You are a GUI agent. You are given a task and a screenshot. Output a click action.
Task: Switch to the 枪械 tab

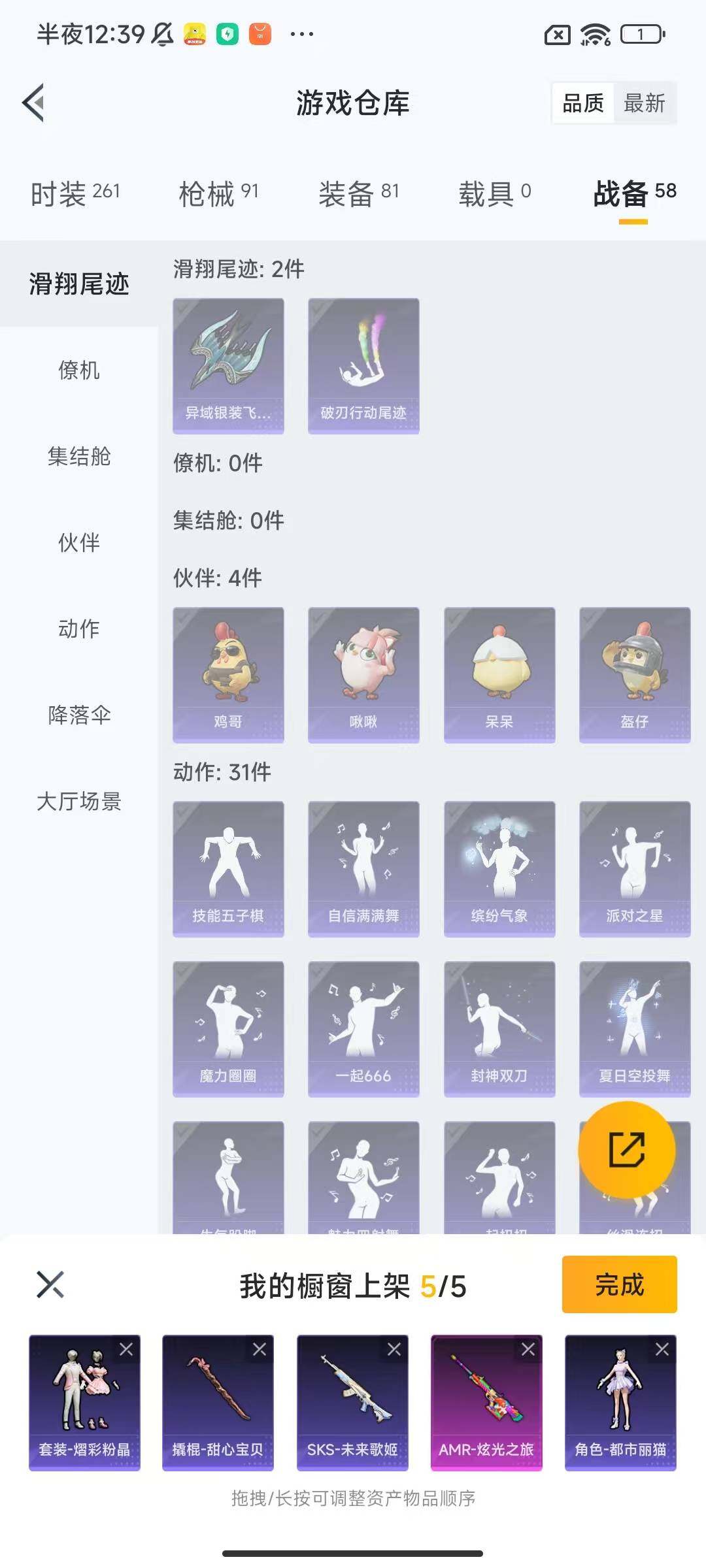click(x=218, y=193)
